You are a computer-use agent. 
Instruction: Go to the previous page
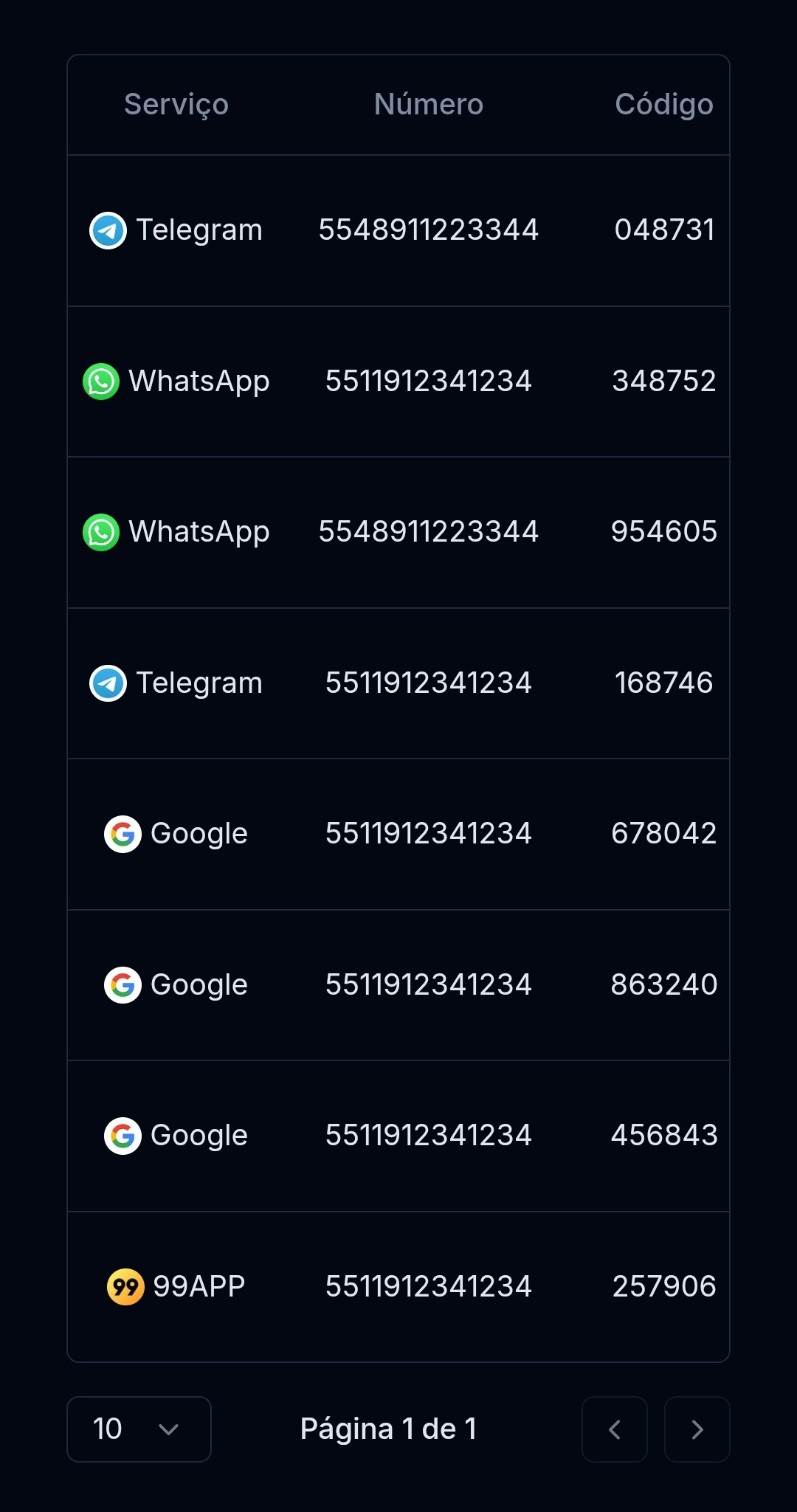coord(614,1429)
